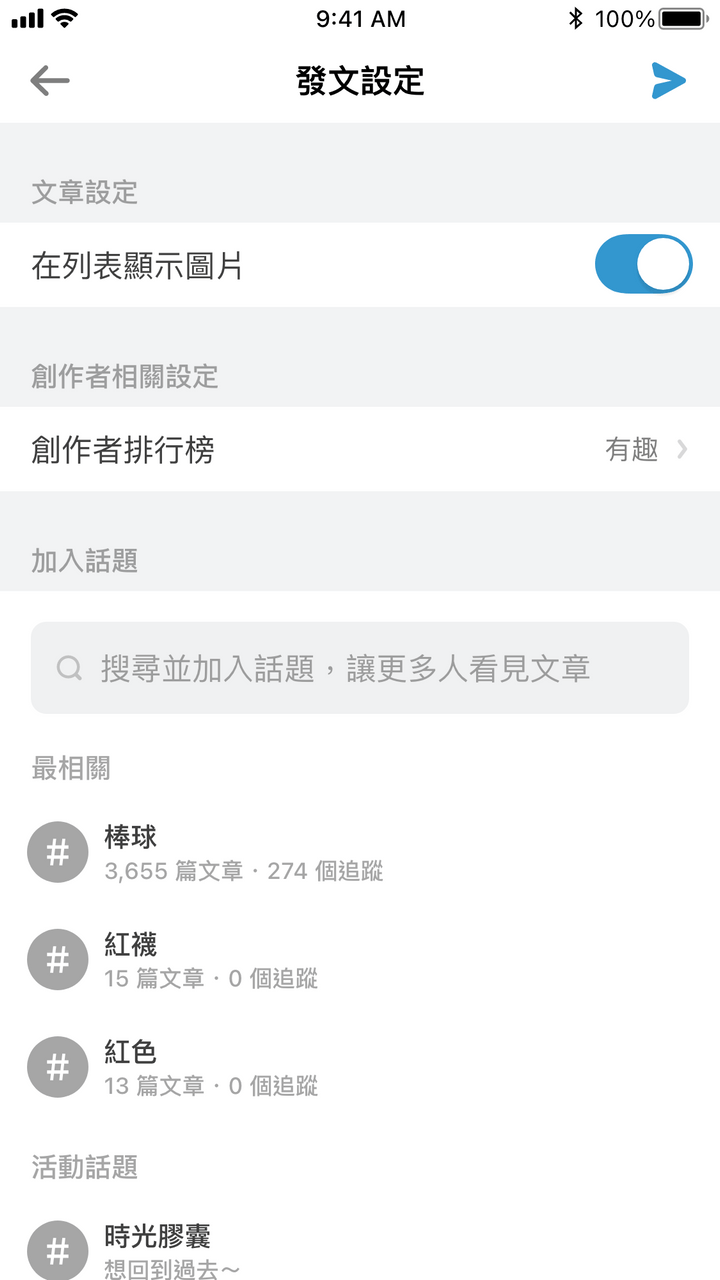This screenshot has height=1280, width=720.
Task: Add the 紅襪 topic
Action: (x=360, y=960)
